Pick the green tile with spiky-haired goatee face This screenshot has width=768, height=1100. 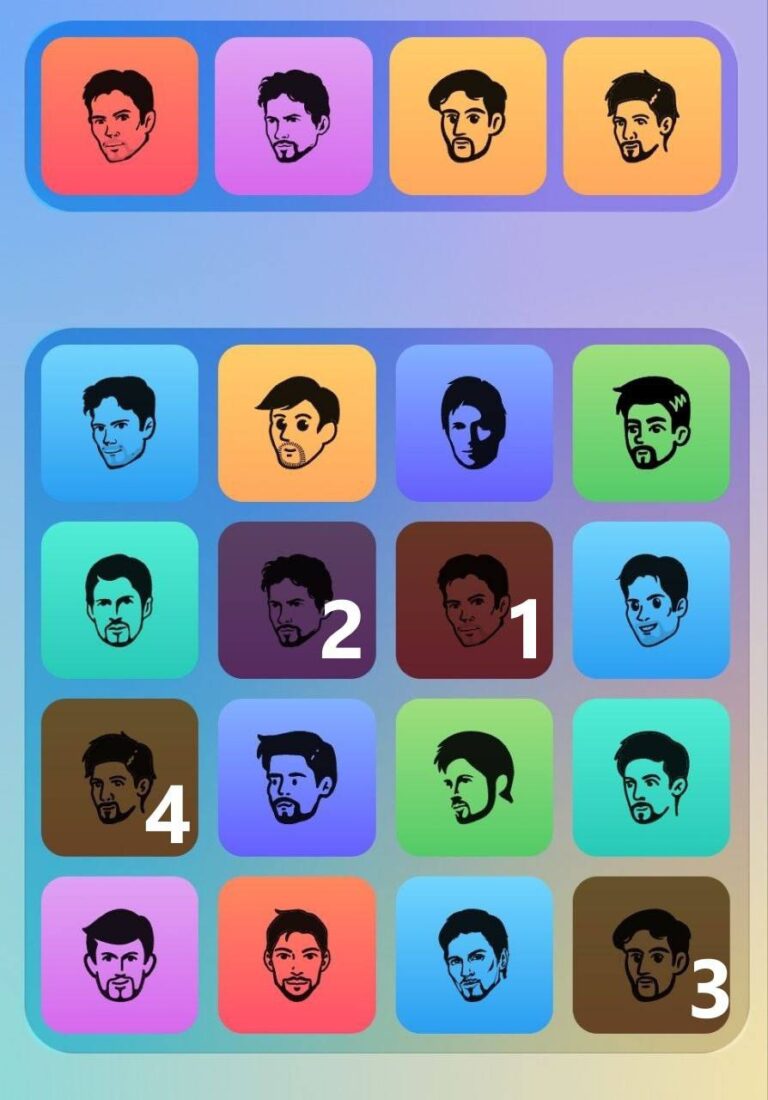click(651, 423)
